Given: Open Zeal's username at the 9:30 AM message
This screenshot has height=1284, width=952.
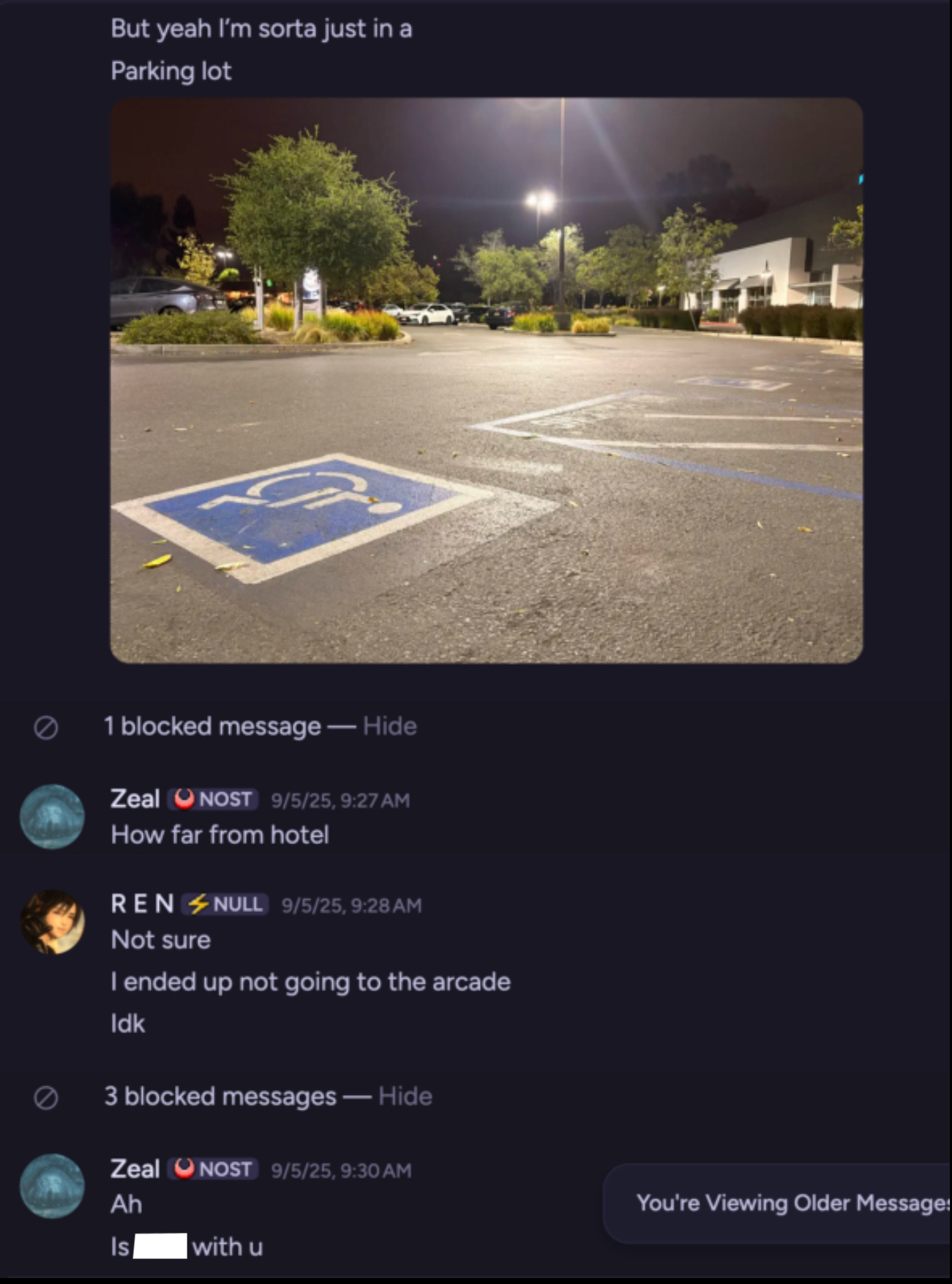Looking at the screenshot, I should pos(135,1169).
